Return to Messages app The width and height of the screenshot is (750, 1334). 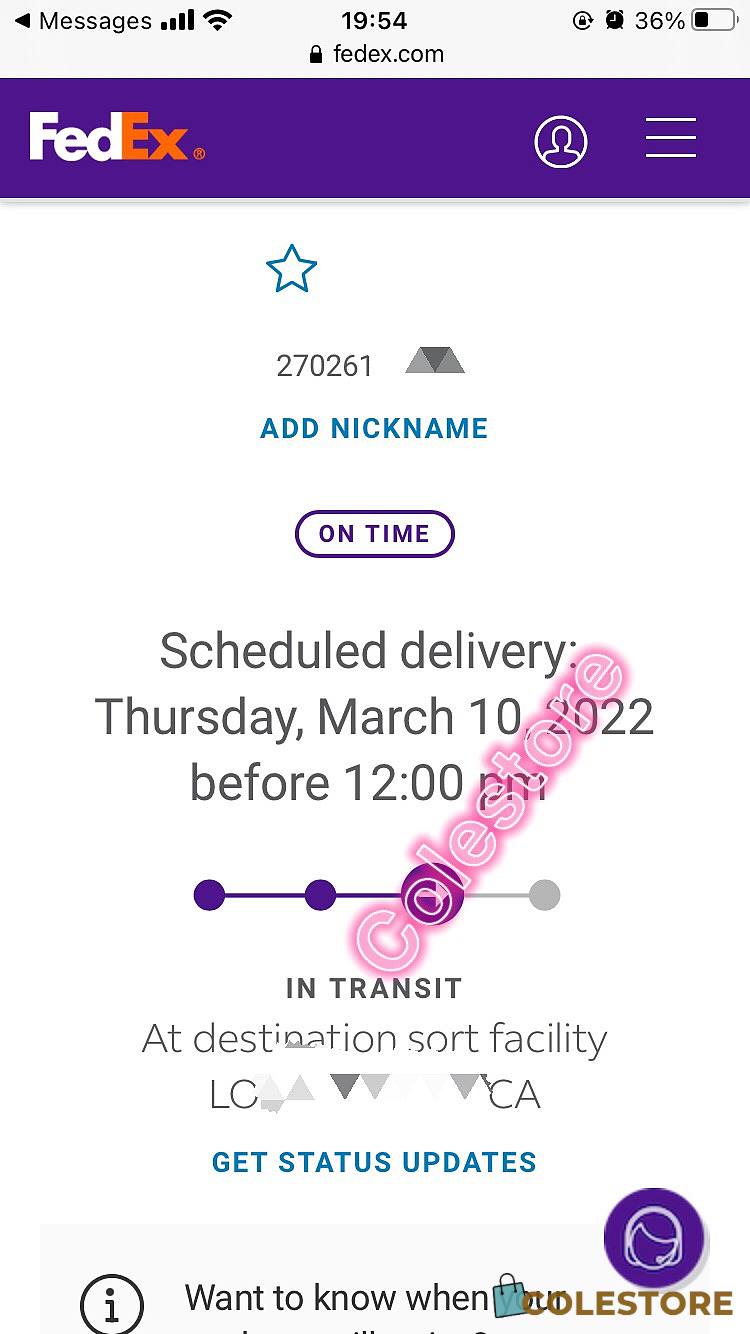(83, 20)
